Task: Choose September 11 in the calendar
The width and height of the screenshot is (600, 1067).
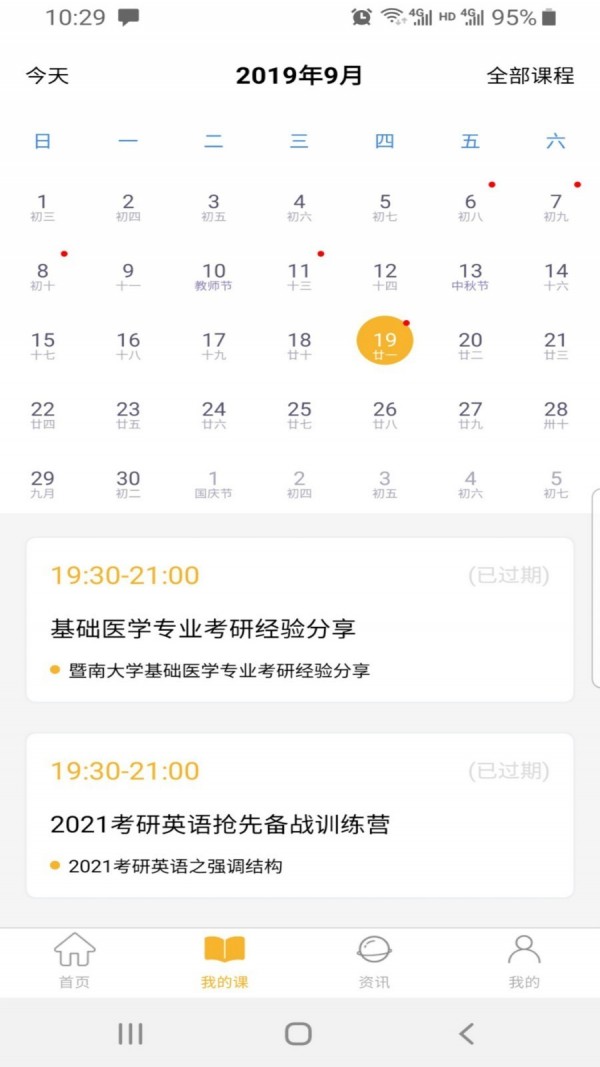Action: 299,276
